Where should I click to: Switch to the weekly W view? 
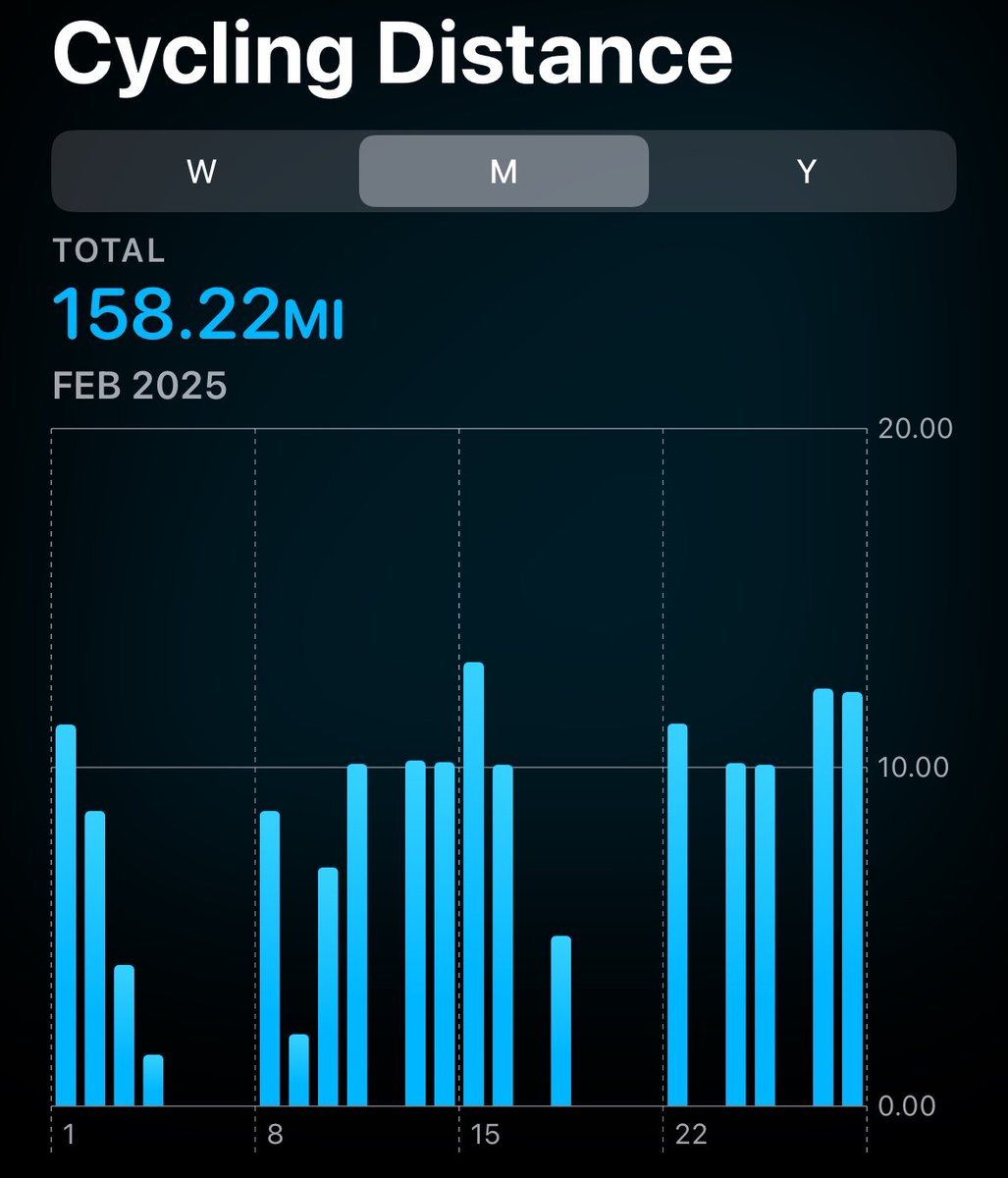click(x=202, y=172)
